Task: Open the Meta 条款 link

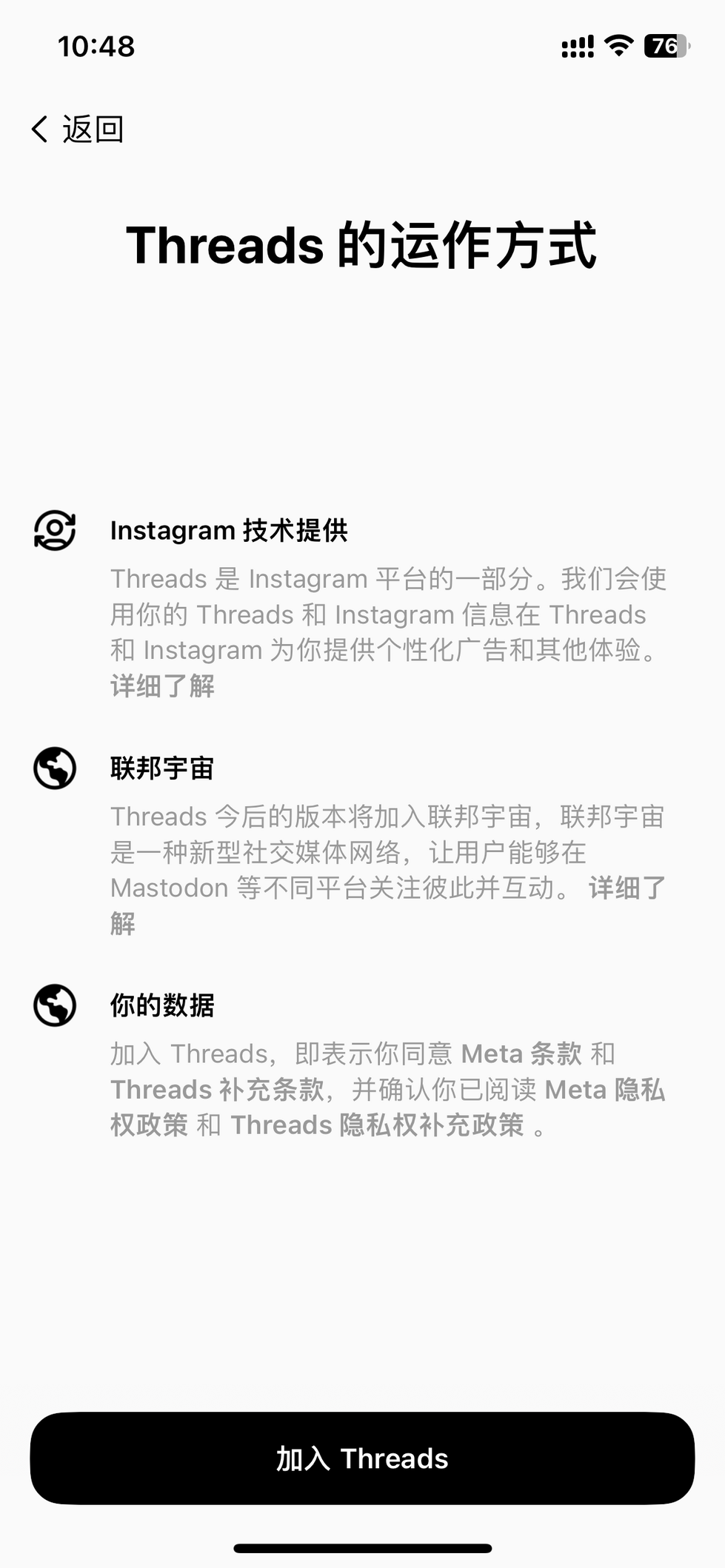Action: coord(521,1053)
